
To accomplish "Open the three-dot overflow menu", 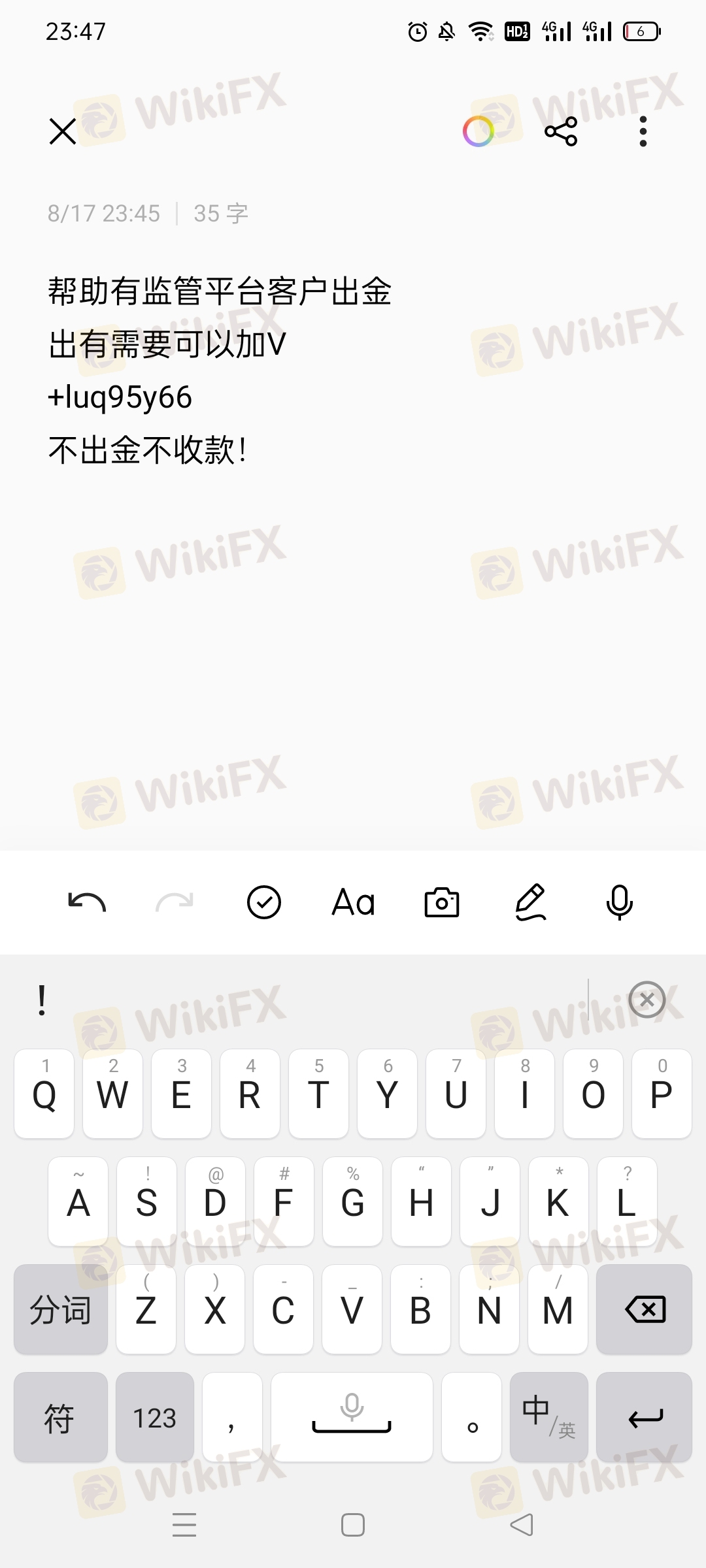I will tap(643, 131).
